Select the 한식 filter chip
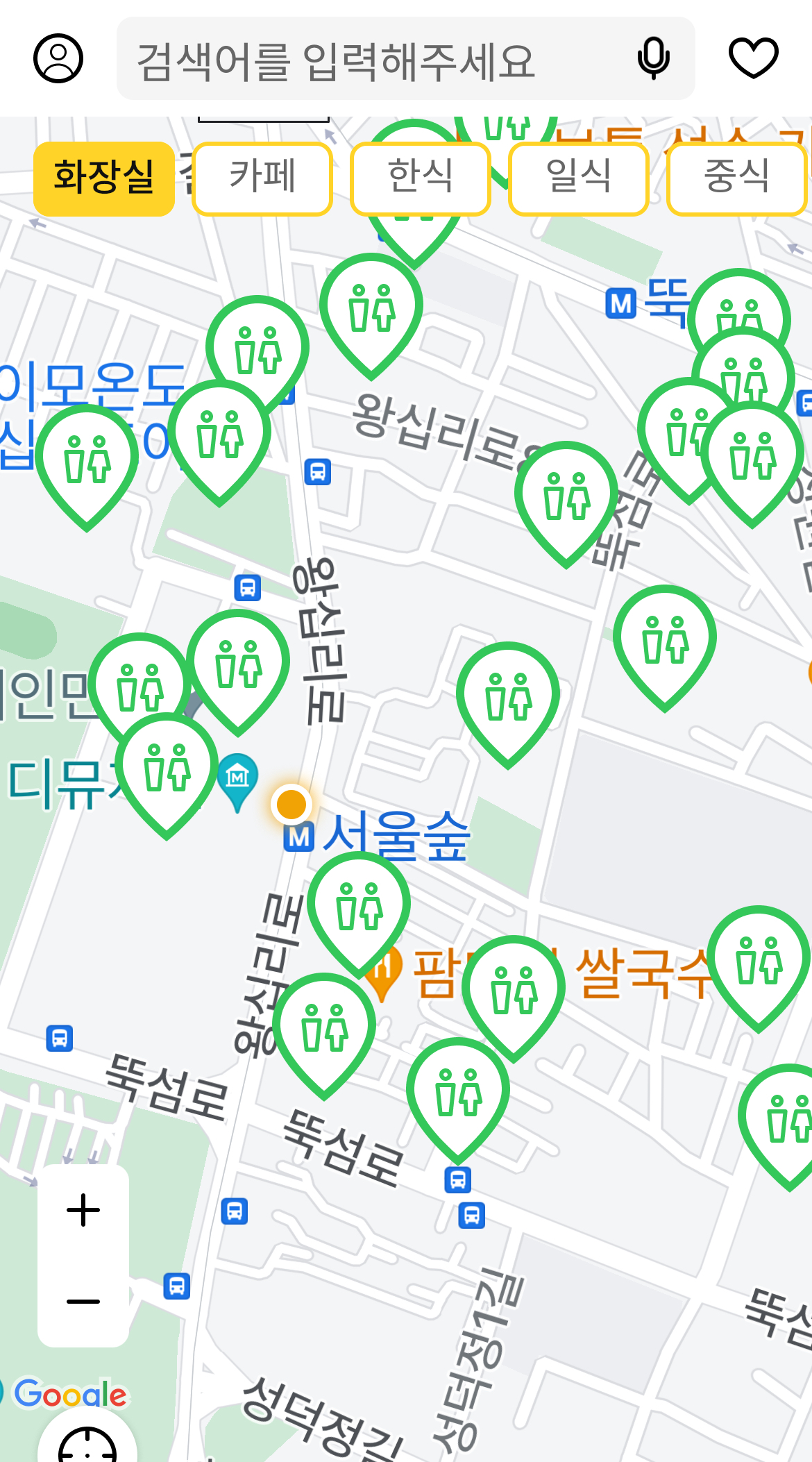 [x=421, y=178]
